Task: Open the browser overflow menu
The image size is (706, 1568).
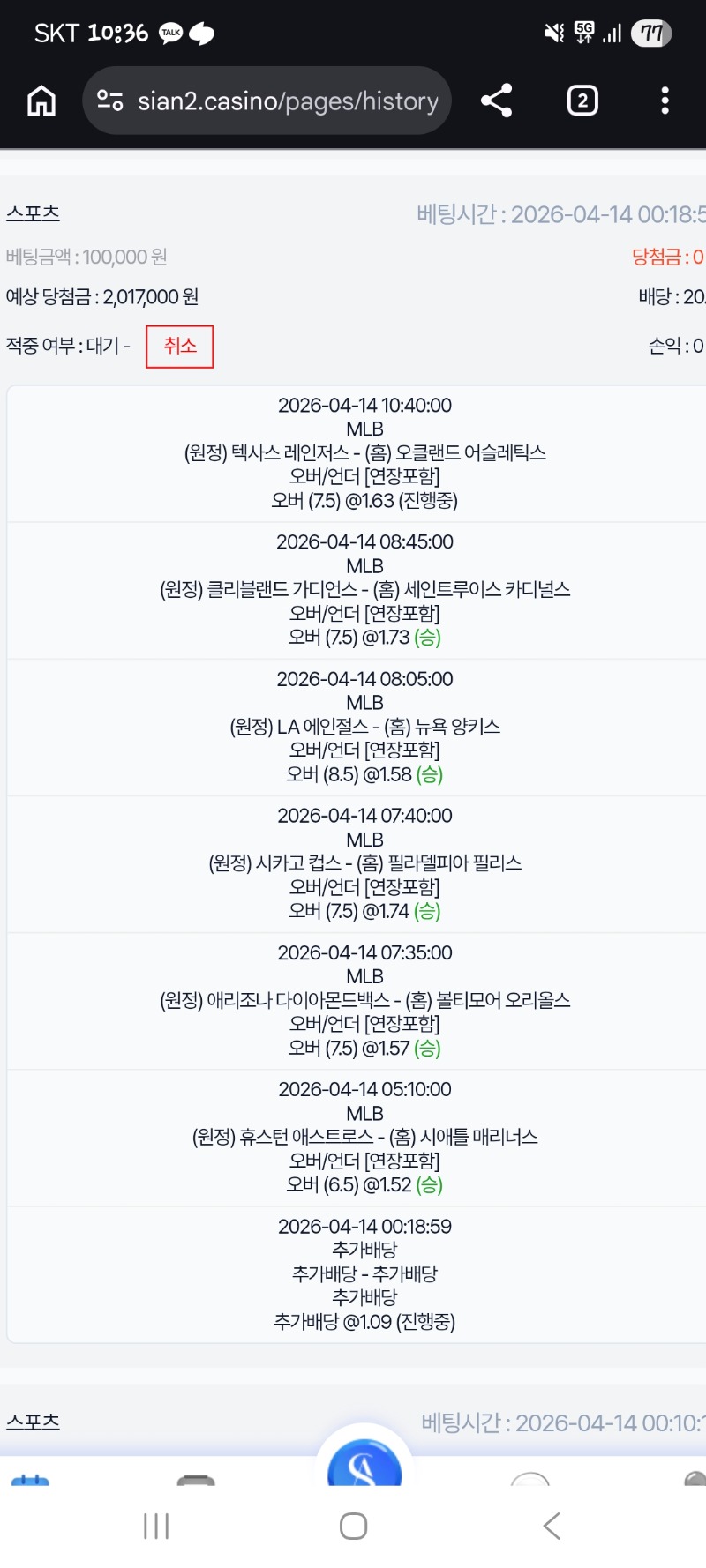Action: pyautogui.click(x=665, y=101)
